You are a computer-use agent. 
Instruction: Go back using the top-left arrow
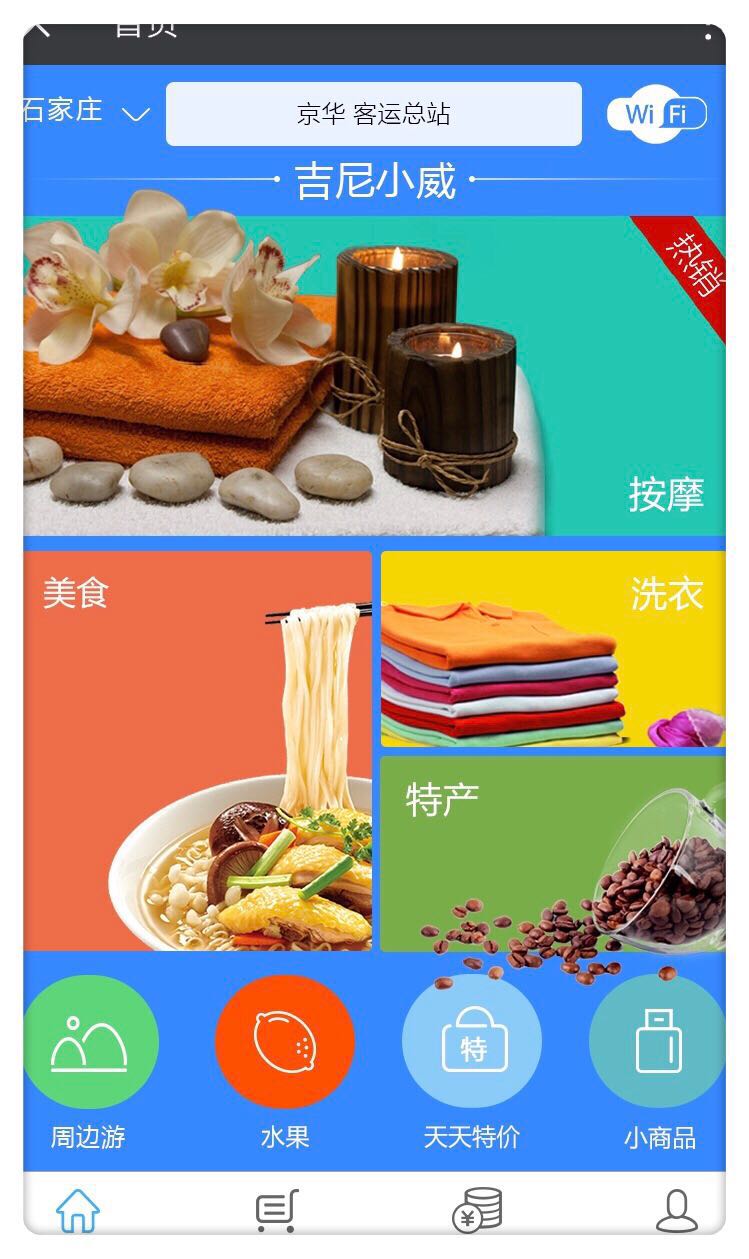(x=42, y=32)
